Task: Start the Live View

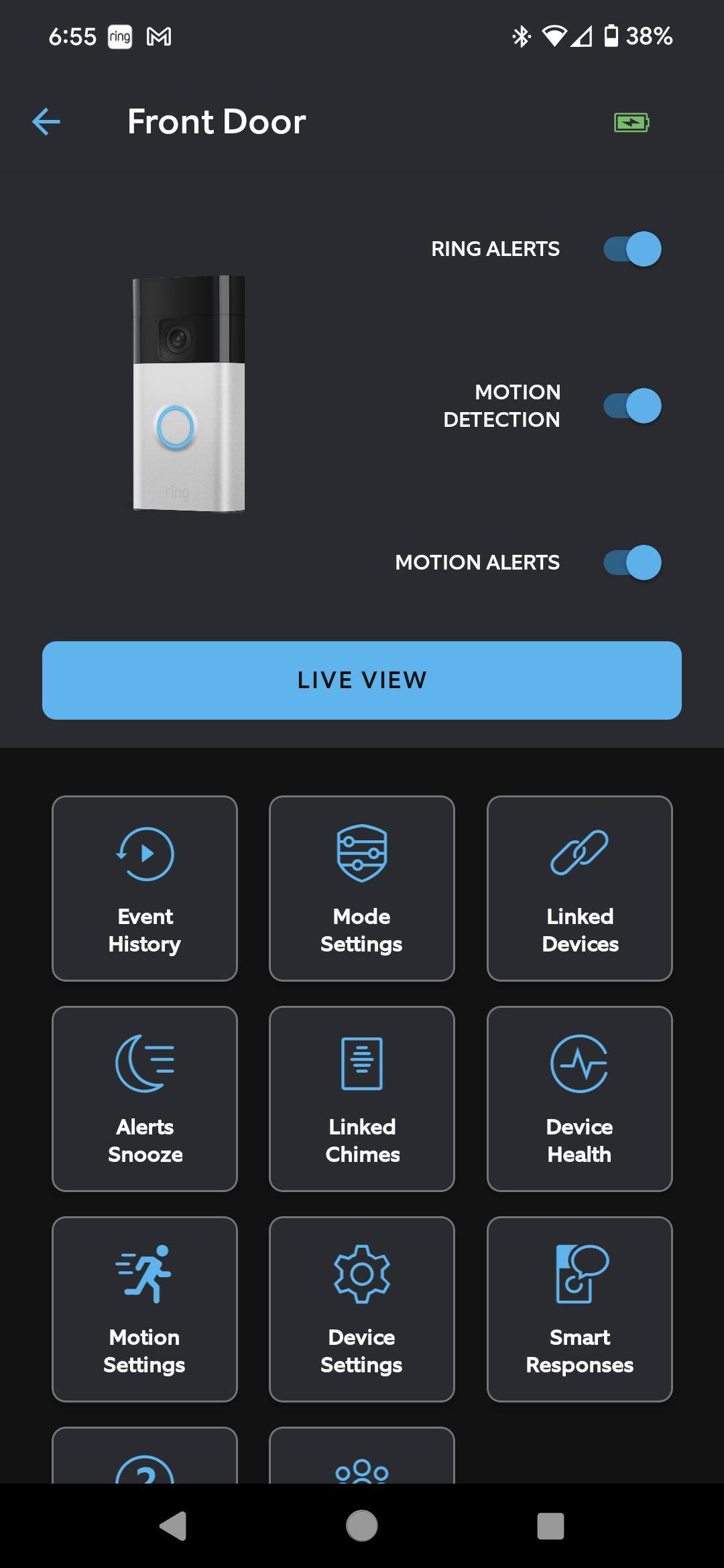Action: click(x=362, y=680)
